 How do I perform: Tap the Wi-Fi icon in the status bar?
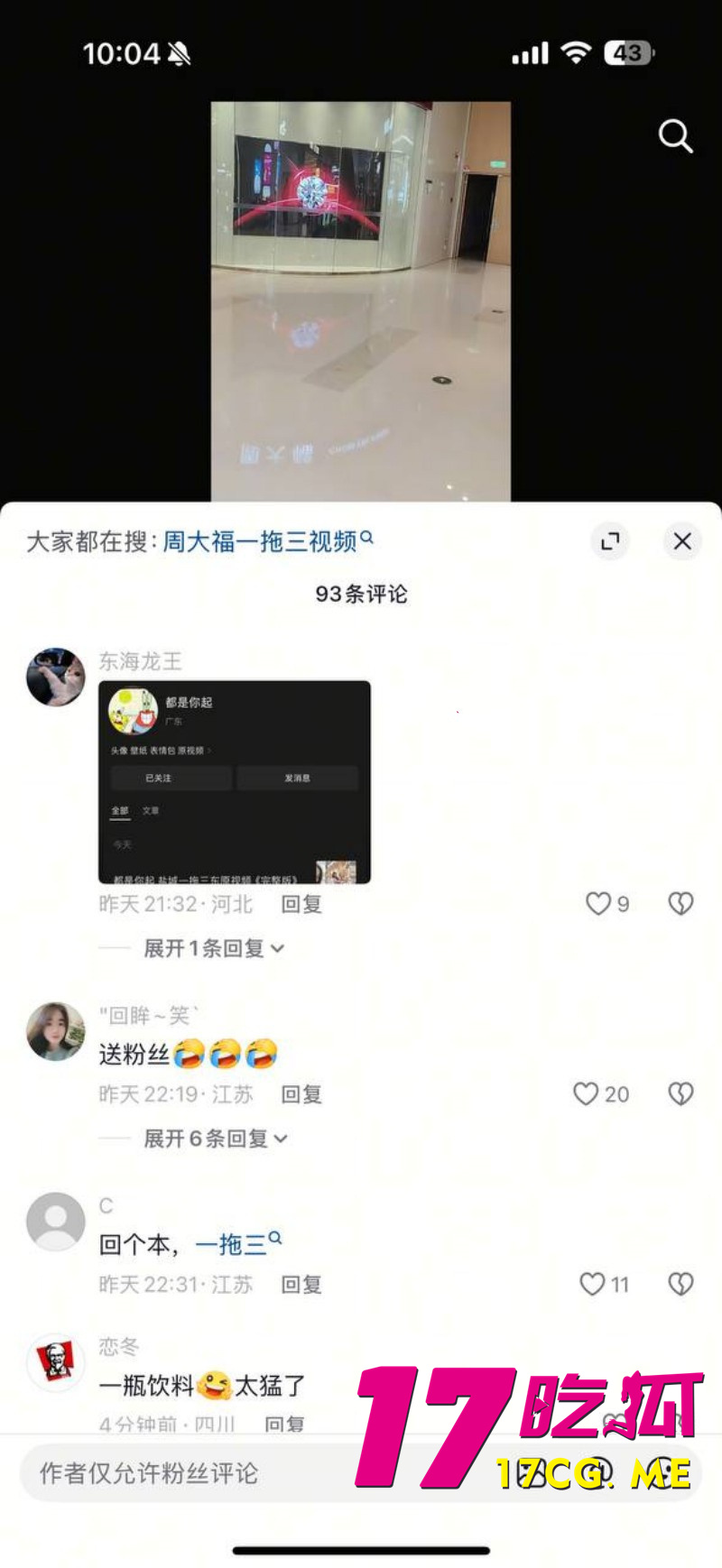tap(577, 53)
